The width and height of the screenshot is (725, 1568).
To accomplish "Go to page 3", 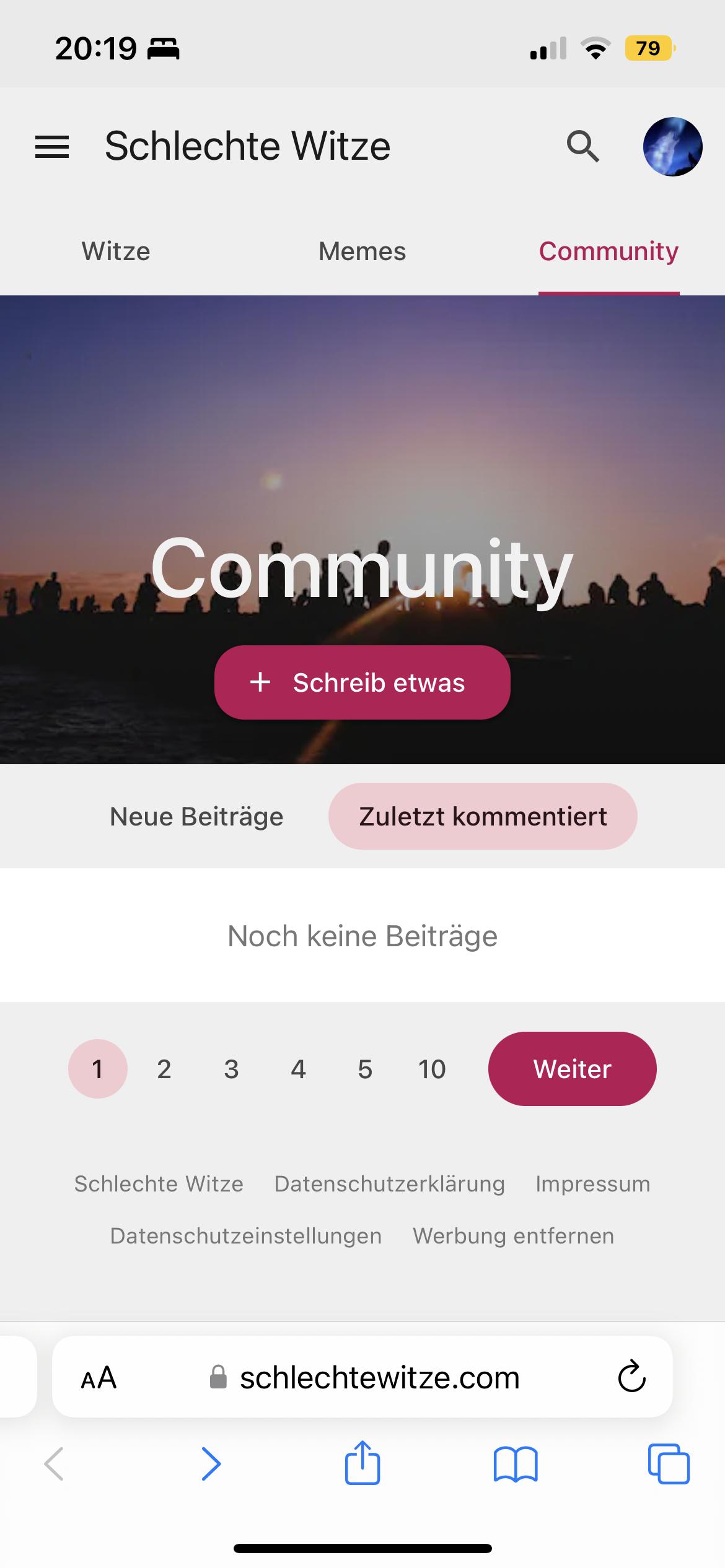I will point(231,1069).
